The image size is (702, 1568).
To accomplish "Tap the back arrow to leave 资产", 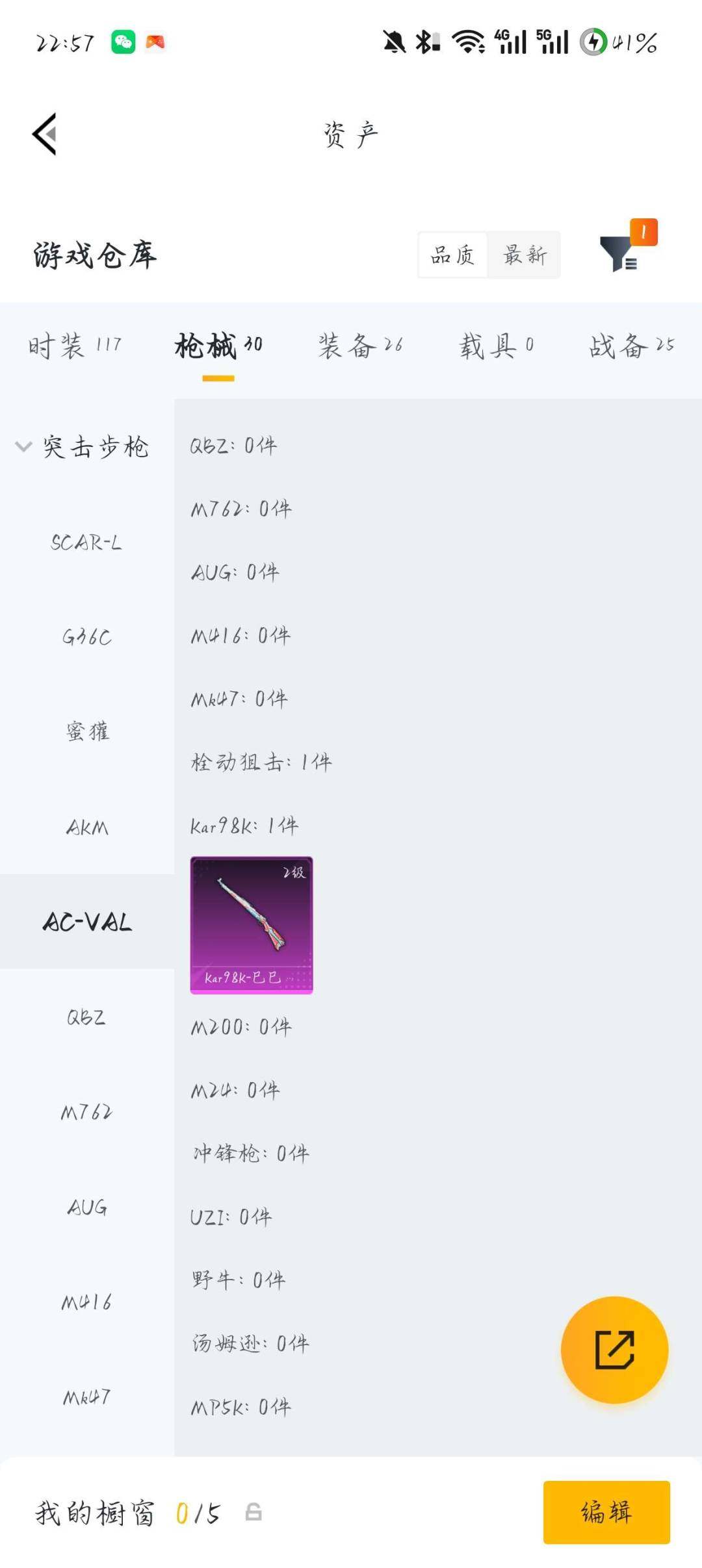I will (x=44, y=133).
